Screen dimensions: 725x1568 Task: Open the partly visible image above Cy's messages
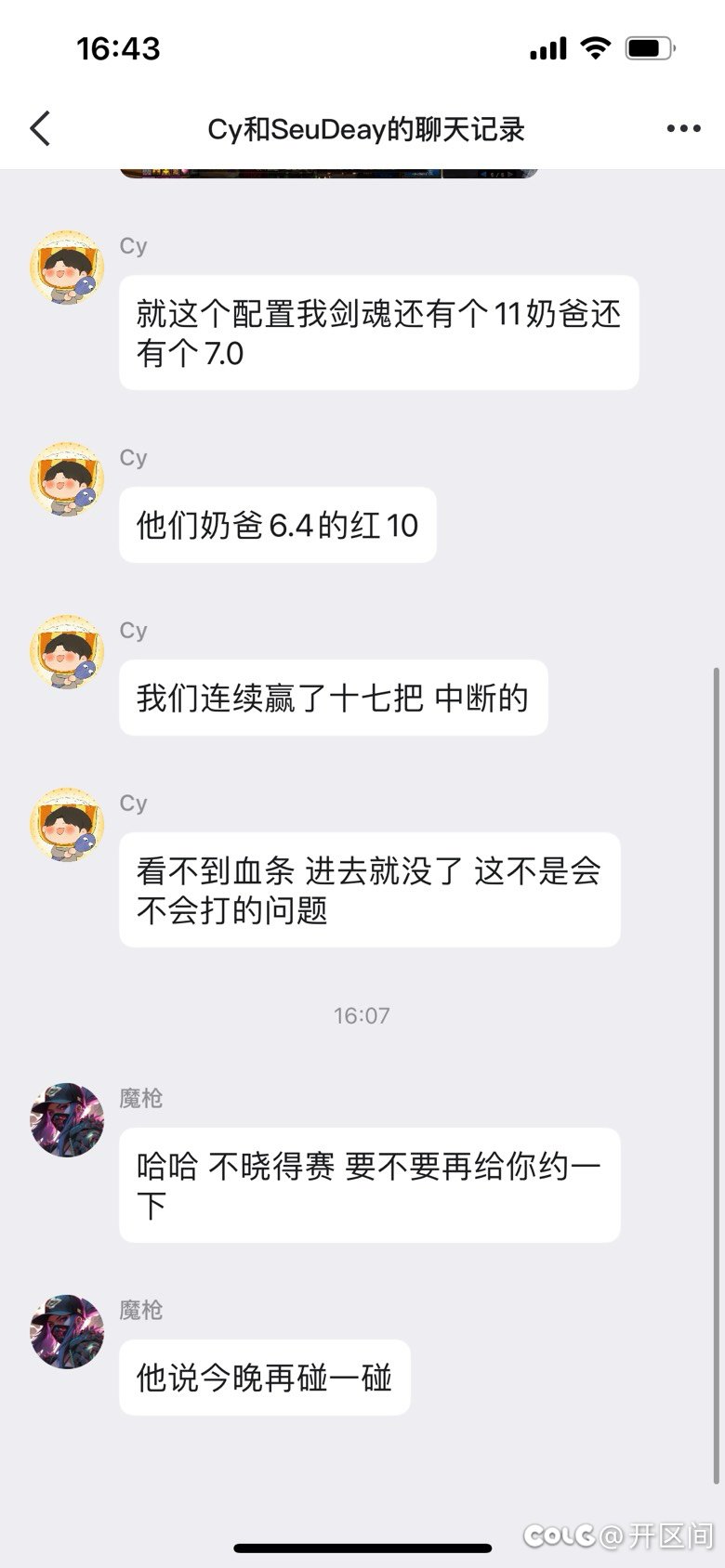pyautogui.click(x=329, y=173)
